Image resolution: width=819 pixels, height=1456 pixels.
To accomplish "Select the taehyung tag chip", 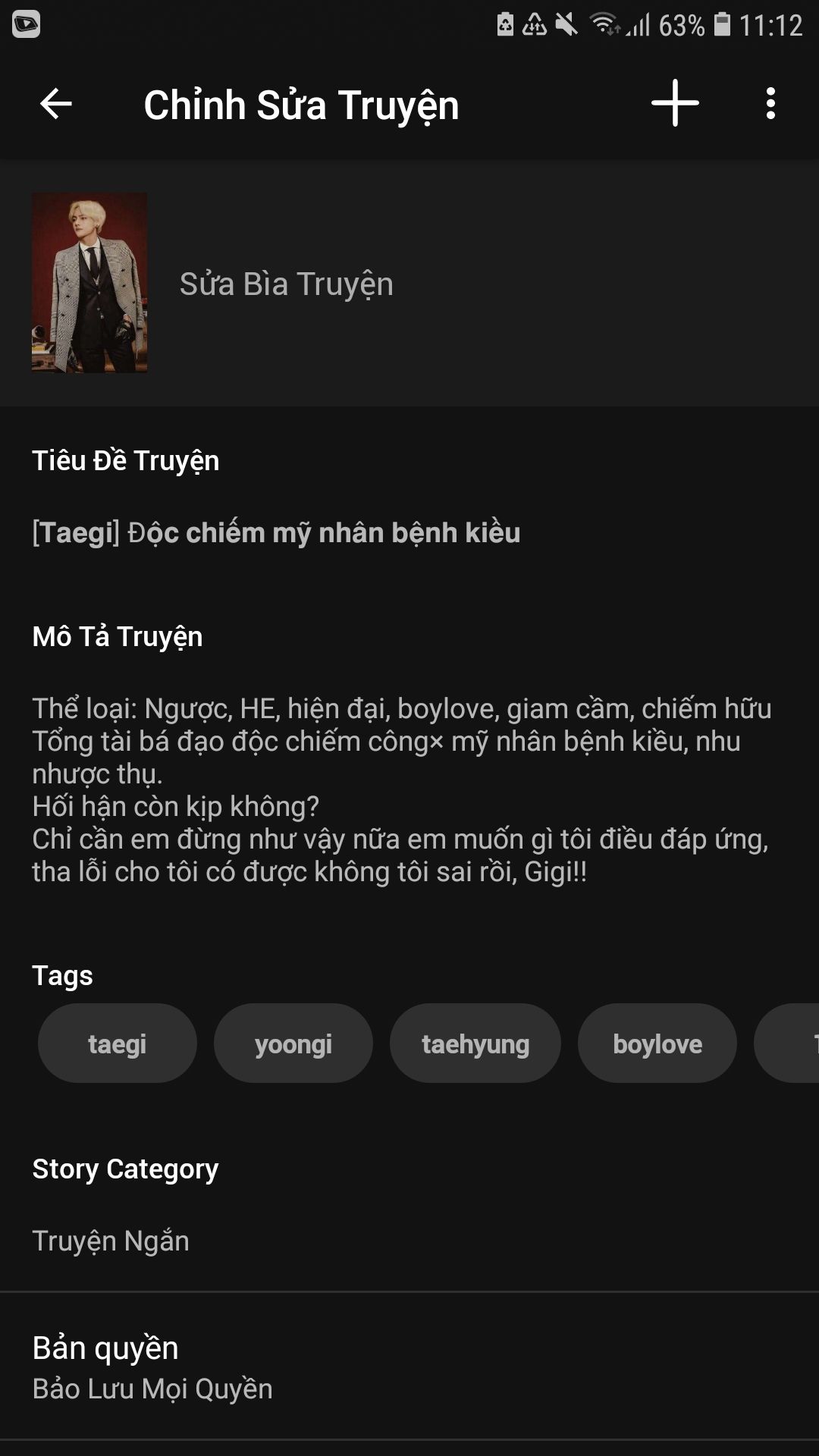I will 475,1043.
